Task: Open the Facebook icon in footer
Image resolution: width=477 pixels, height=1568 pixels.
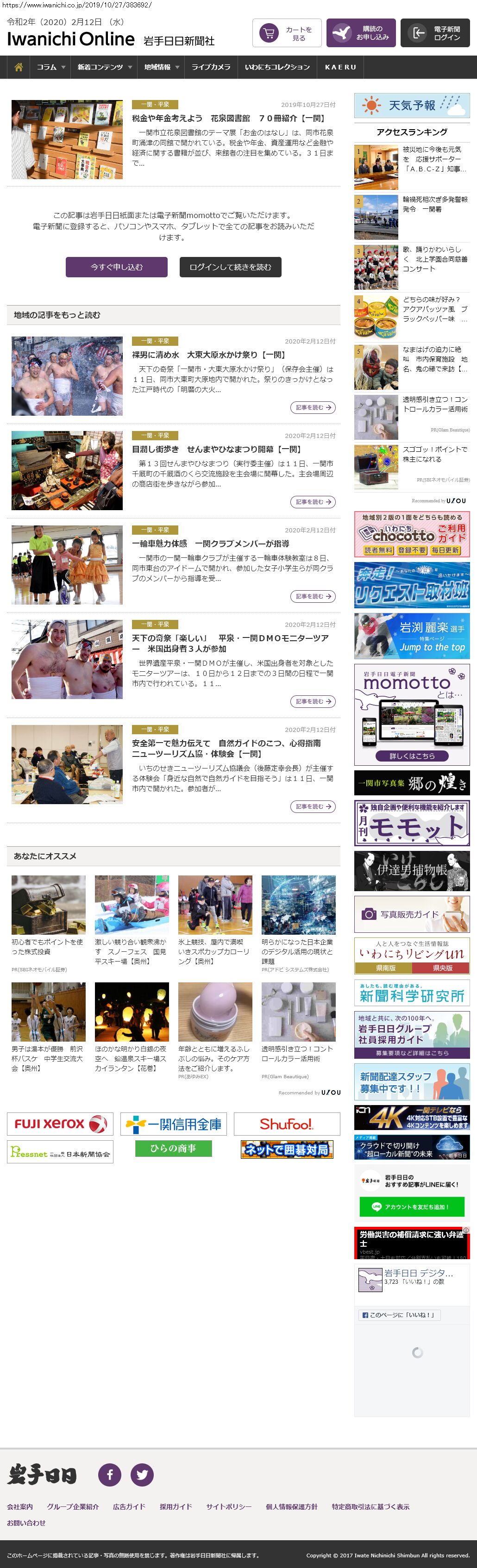Action: point(110,1474)
